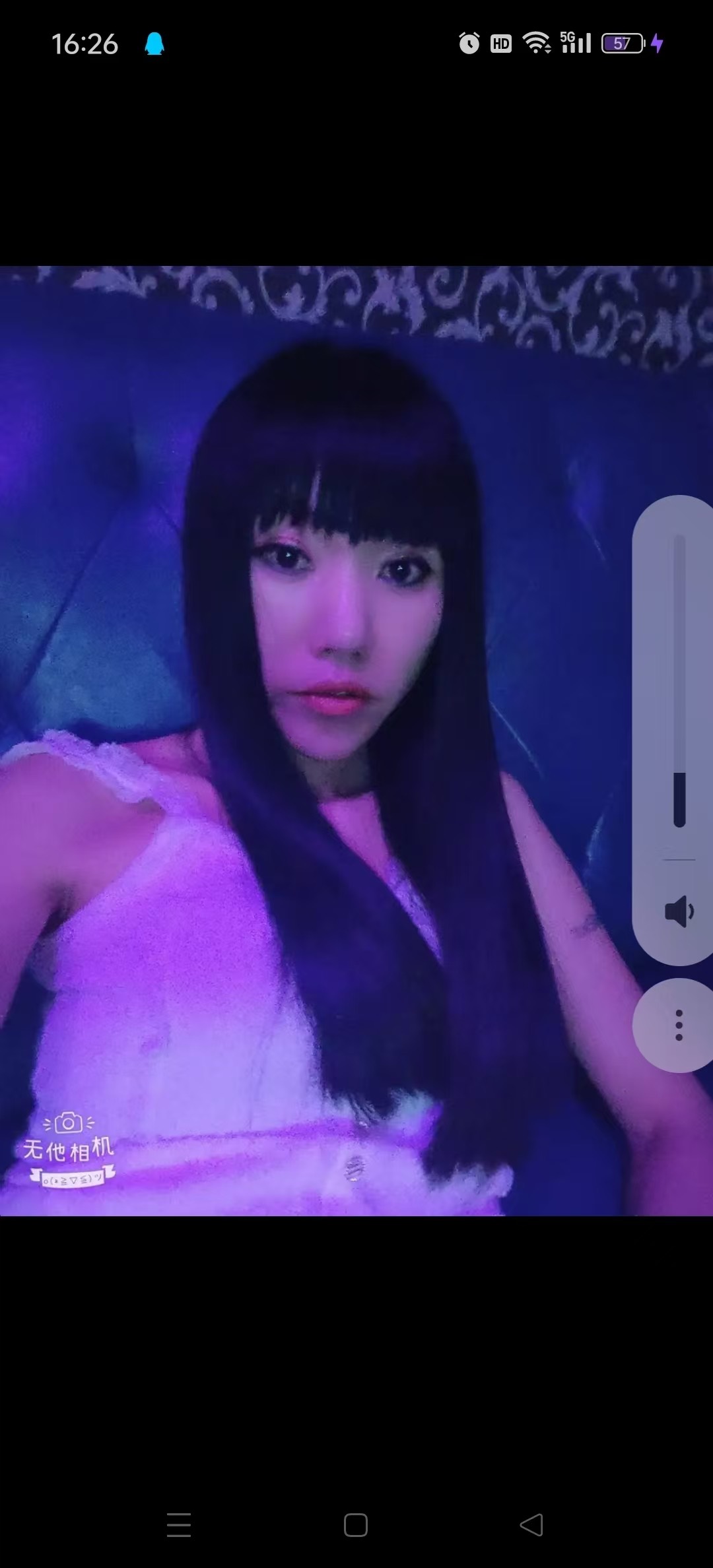Go back using the navigation bar's back button
The image size is (713, 1568).
(532, 1524)
